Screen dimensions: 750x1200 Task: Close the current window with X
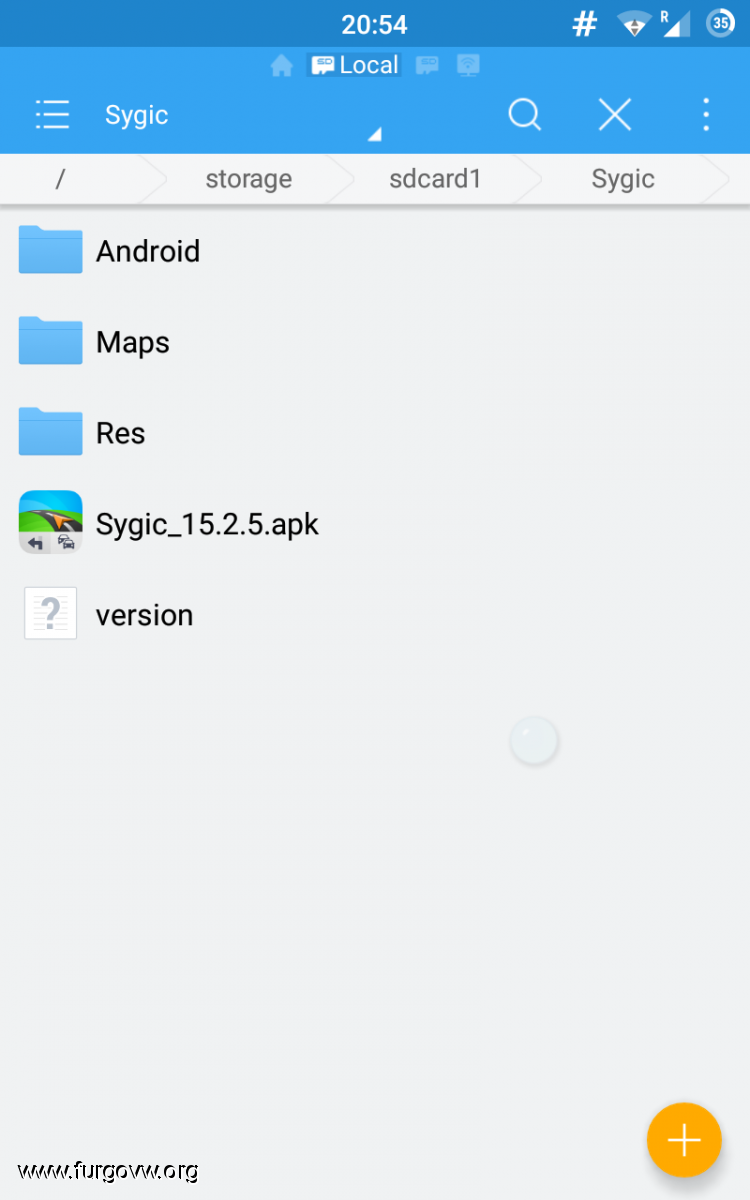[x=615, y=115]
